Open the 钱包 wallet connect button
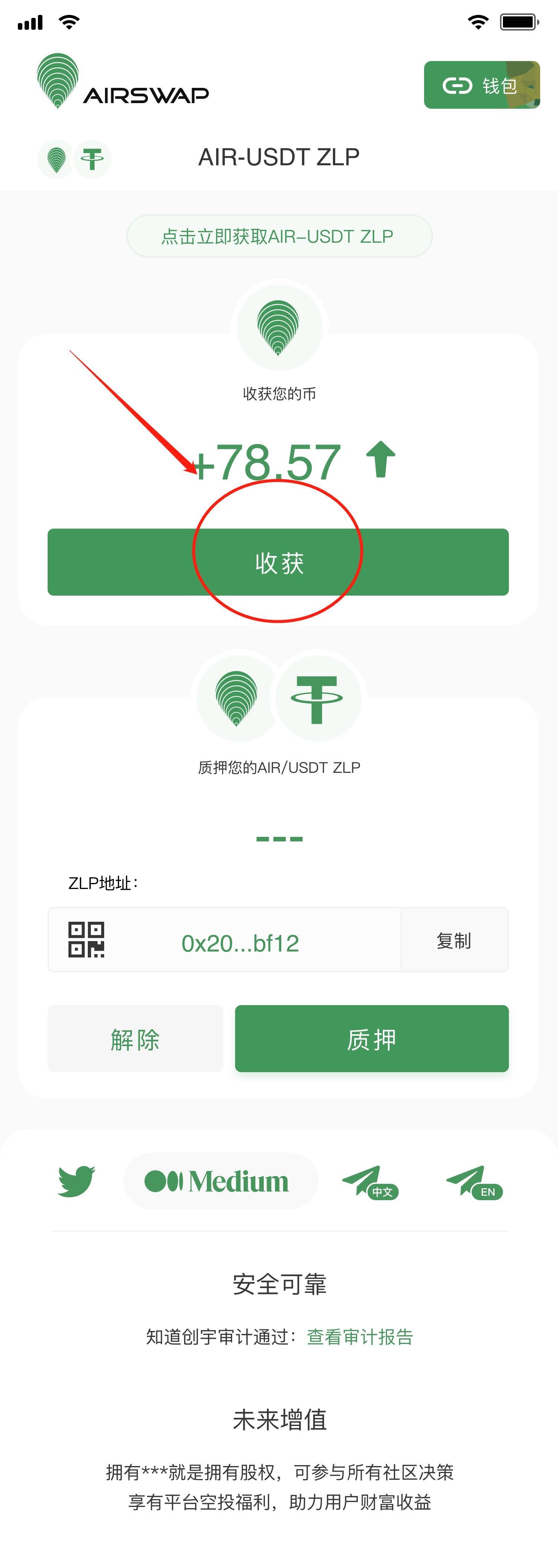 point(481,85)
